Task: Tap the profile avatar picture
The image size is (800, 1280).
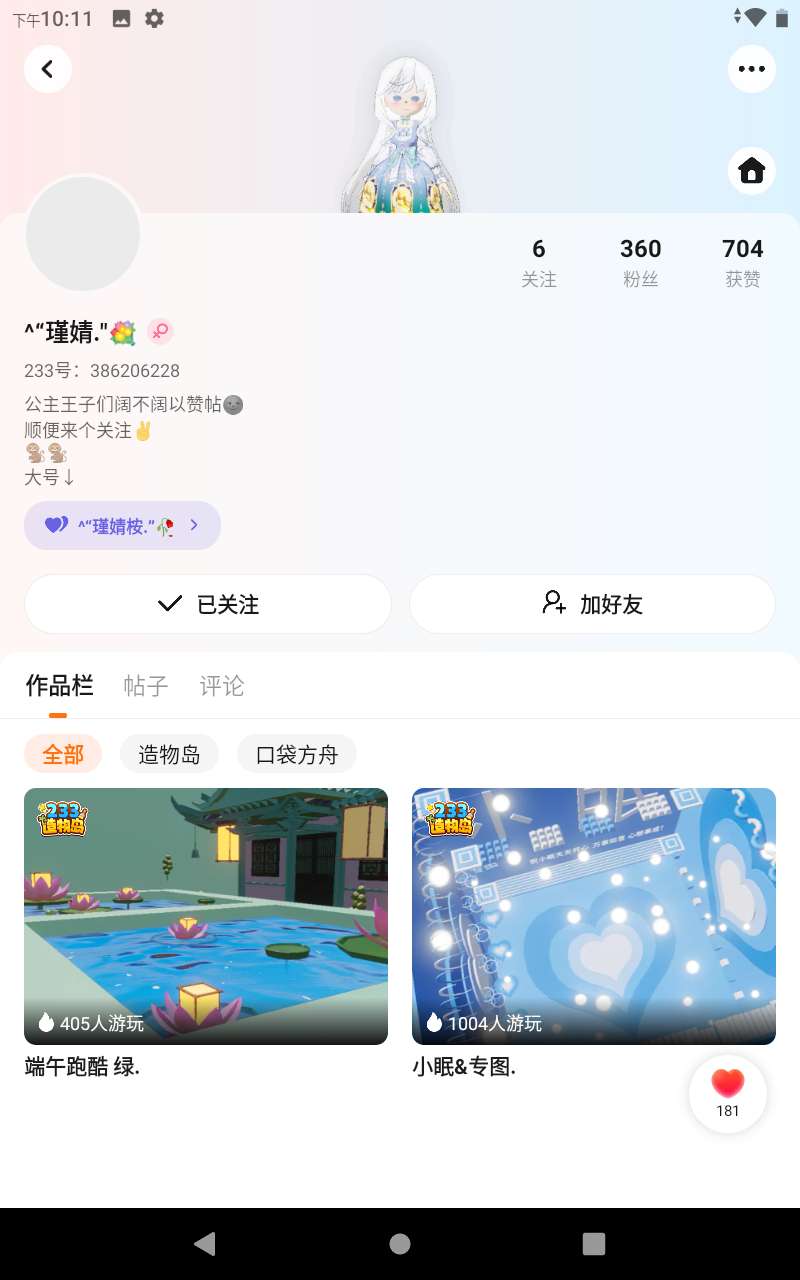Action: pos(83,234)
